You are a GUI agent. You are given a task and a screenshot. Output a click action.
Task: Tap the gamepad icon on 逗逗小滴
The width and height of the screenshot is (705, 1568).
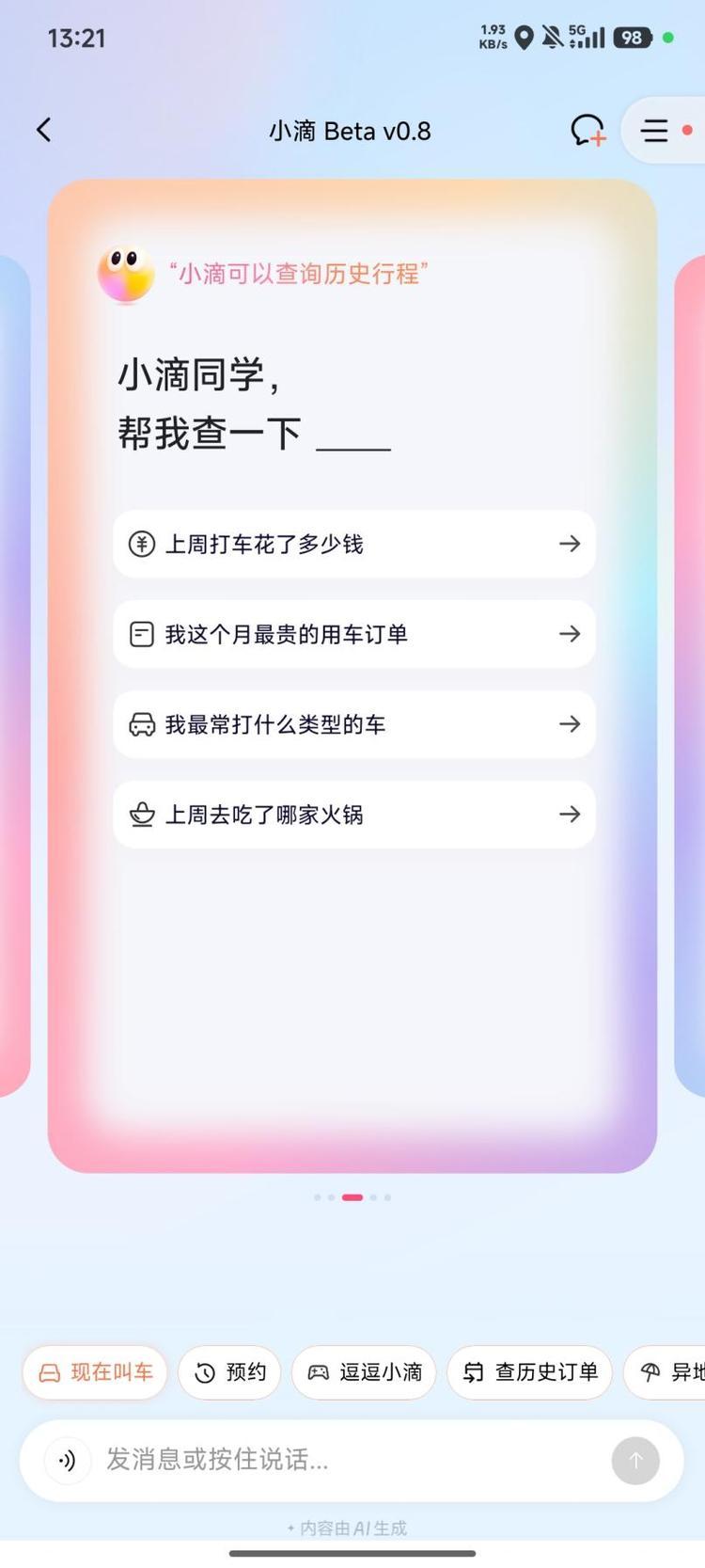pyautogui.click(x=319, y=1372)
